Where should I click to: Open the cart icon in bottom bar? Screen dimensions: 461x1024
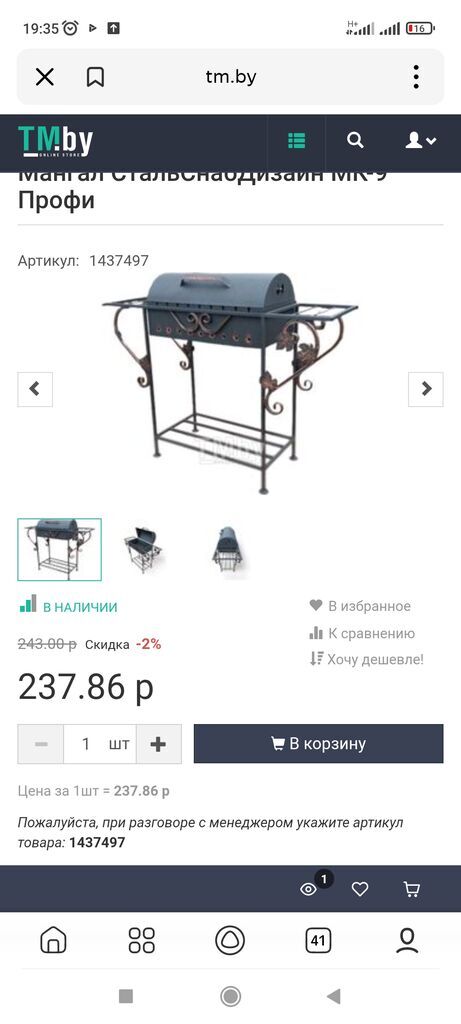tap(411, 889)
